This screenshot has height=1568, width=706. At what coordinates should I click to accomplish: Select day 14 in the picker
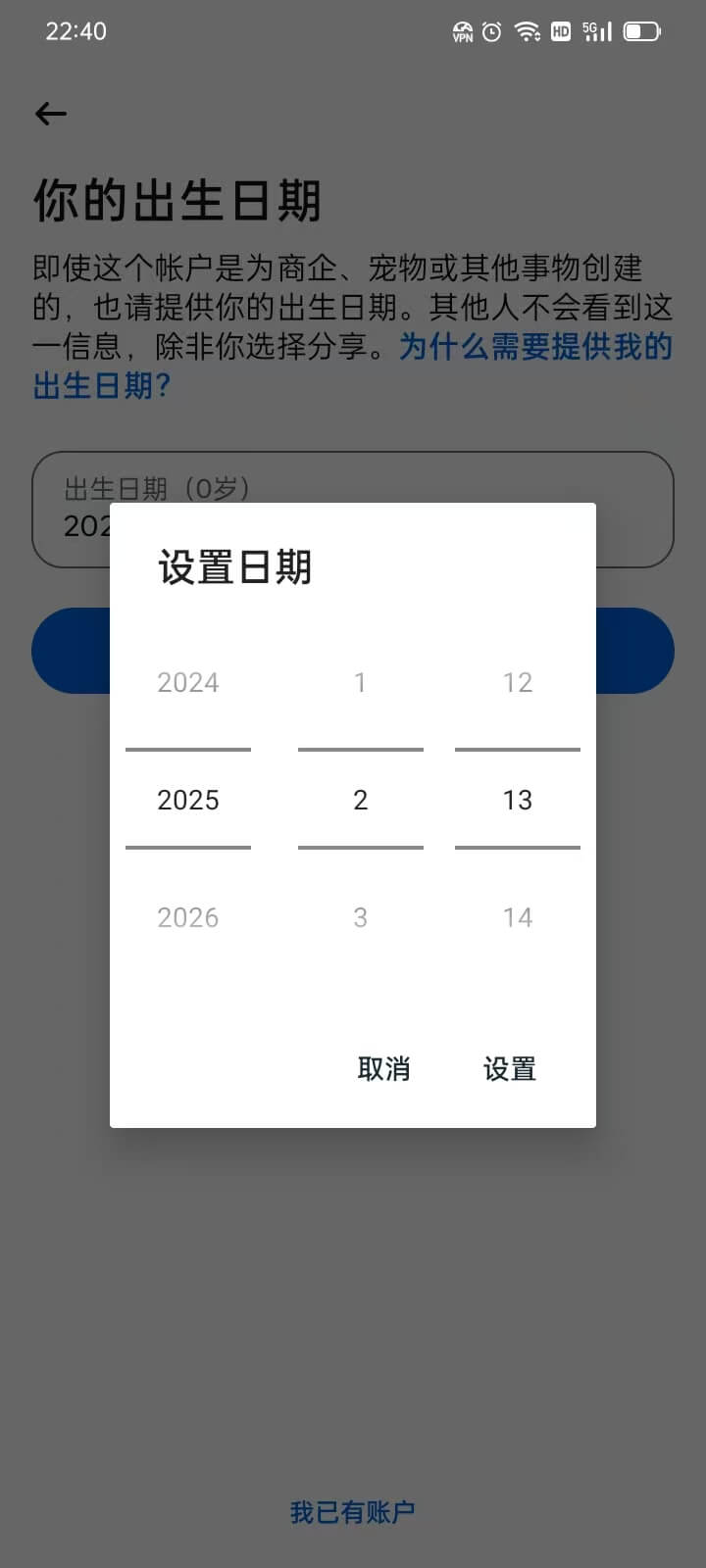[517, 917]
